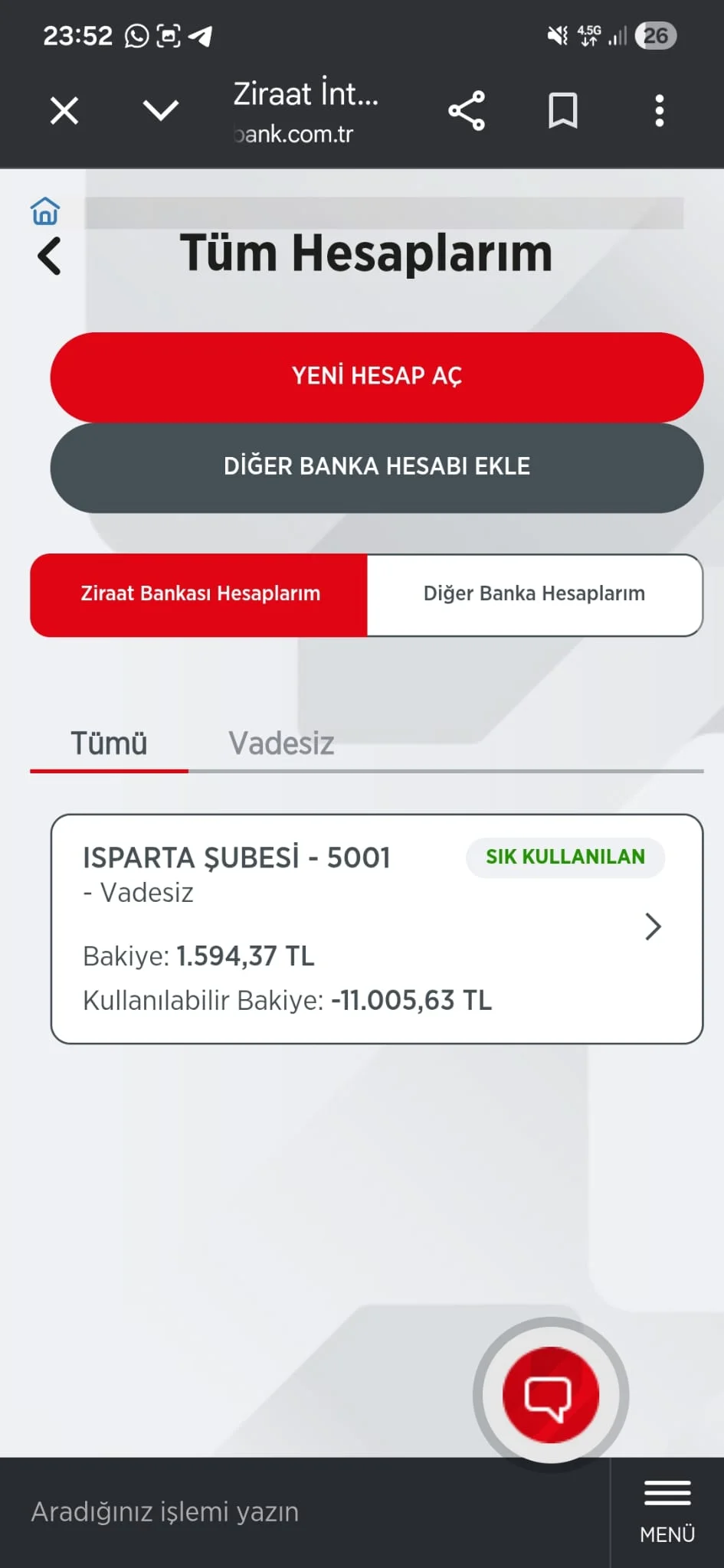Switch to the Vadesiz tab
The width and height of the screenshot is (724, 1568).
(281, 743)
